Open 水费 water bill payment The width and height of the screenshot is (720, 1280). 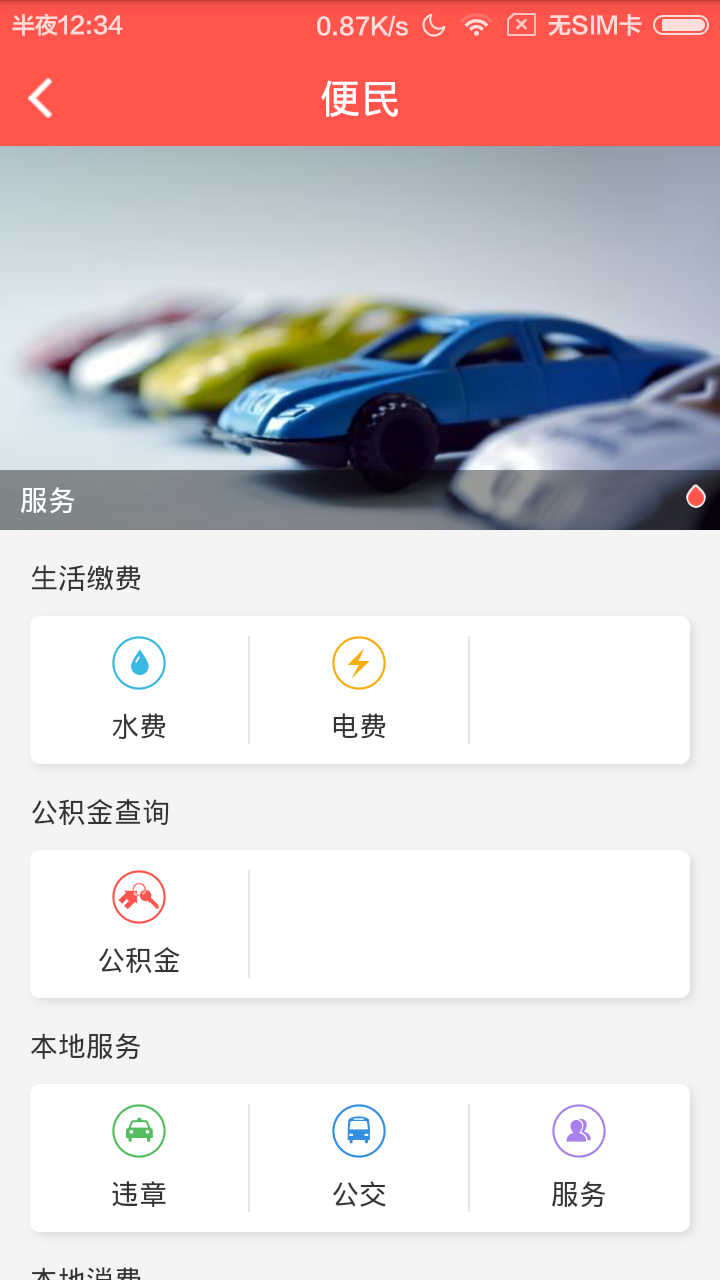139,690
